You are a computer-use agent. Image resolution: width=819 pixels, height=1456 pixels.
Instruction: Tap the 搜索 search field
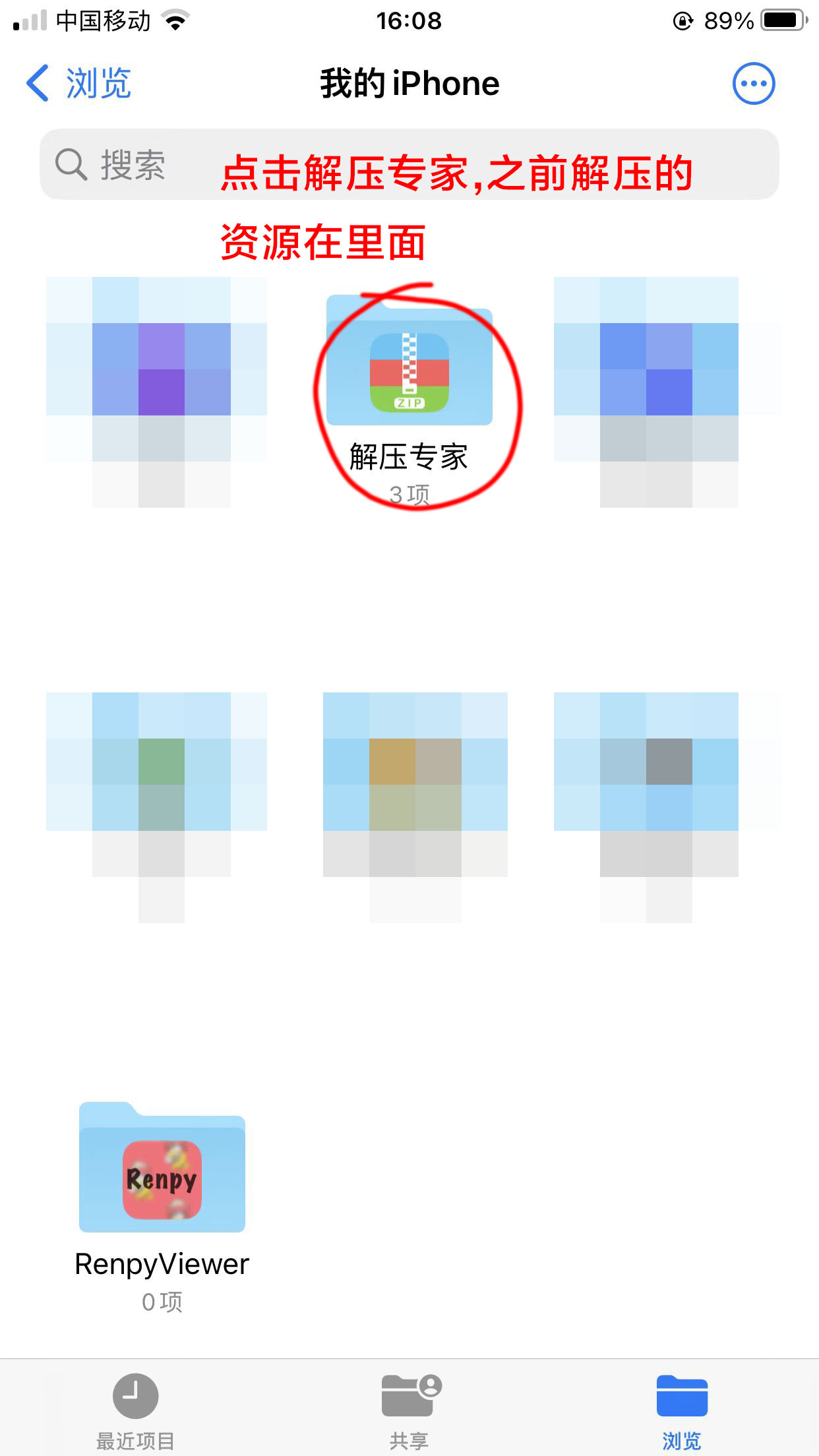132,165
